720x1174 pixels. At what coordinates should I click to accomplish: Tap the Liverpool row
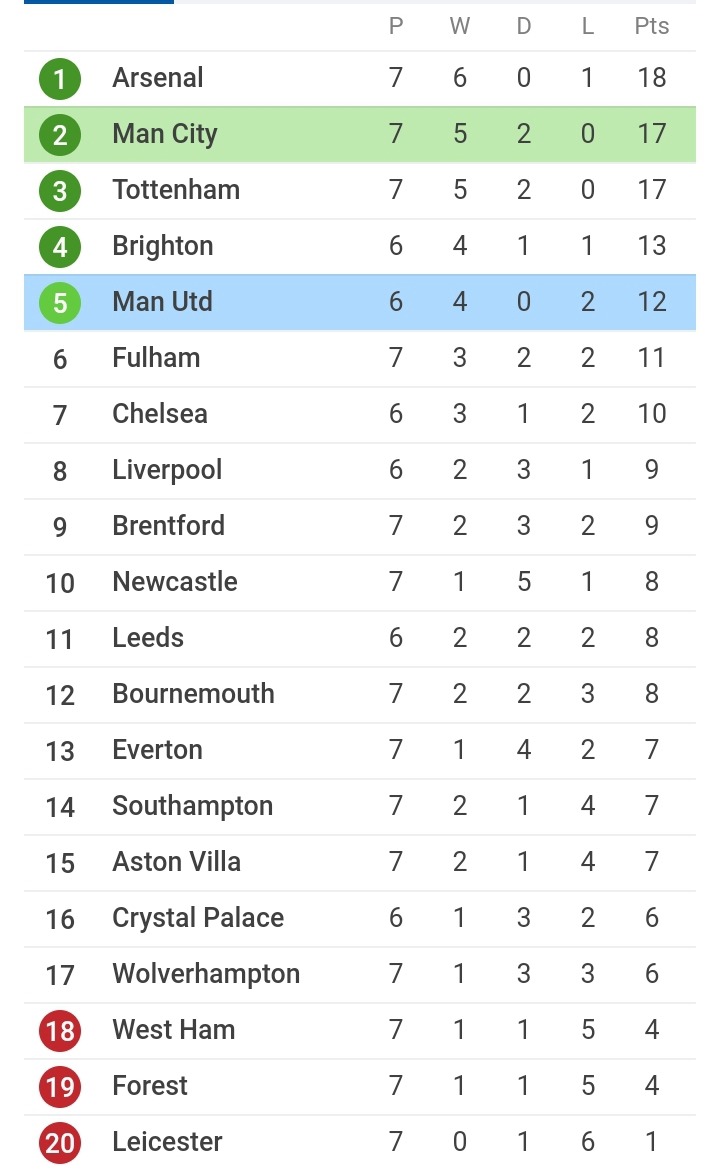[360, 470]
